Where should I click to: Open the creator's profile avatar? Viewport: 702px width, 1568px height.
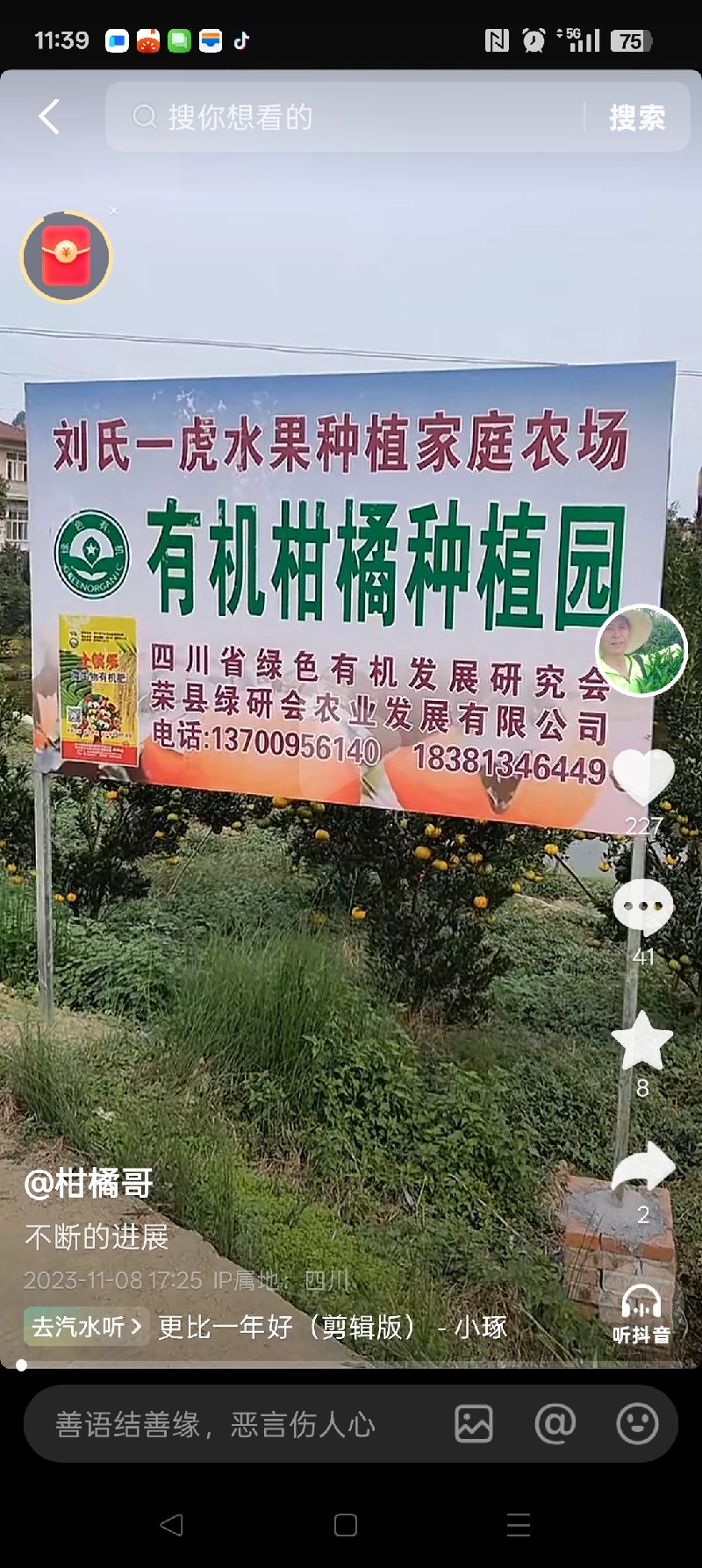point(641,650)
